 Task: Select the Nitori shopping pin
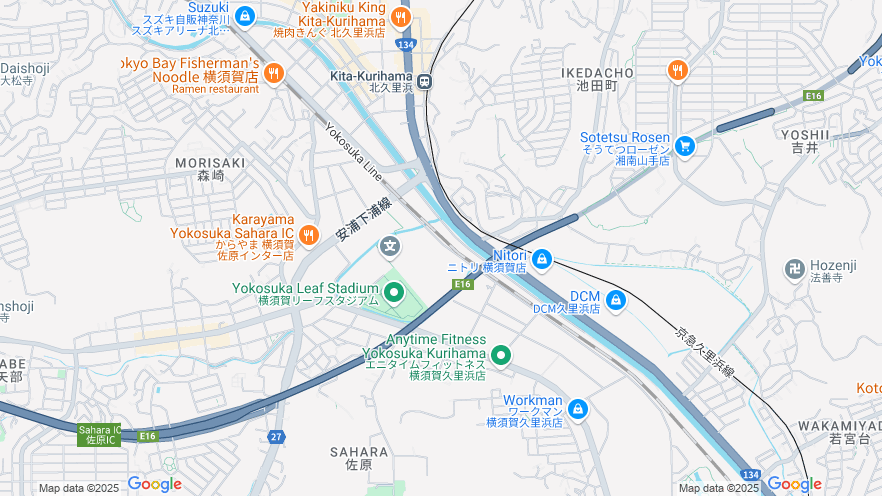[541, 260]
